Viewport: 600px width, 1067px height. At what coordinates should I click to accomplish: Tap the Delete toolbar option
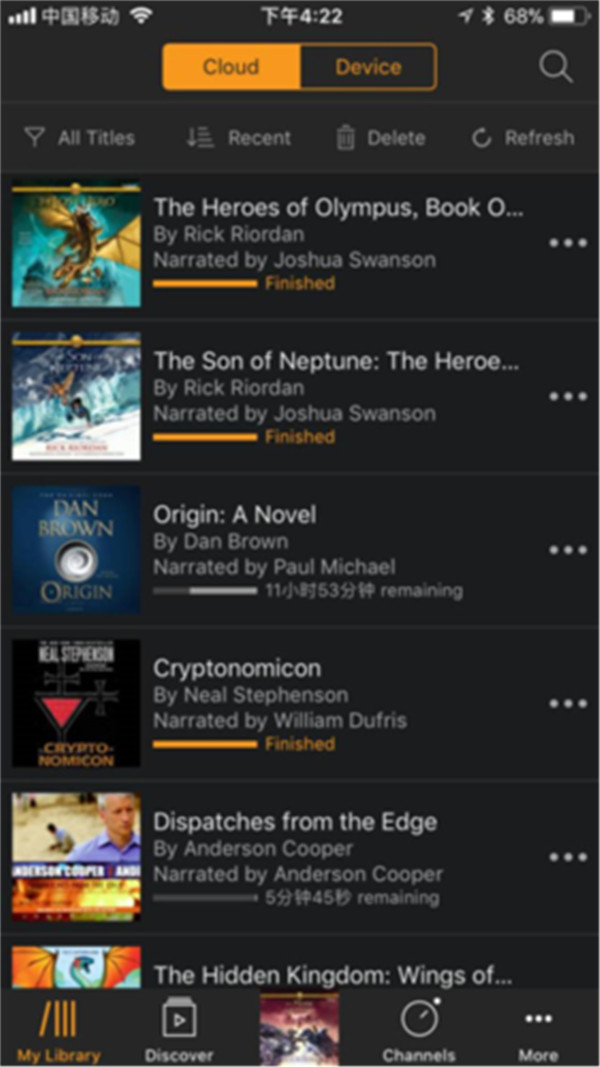pos(380,138)
